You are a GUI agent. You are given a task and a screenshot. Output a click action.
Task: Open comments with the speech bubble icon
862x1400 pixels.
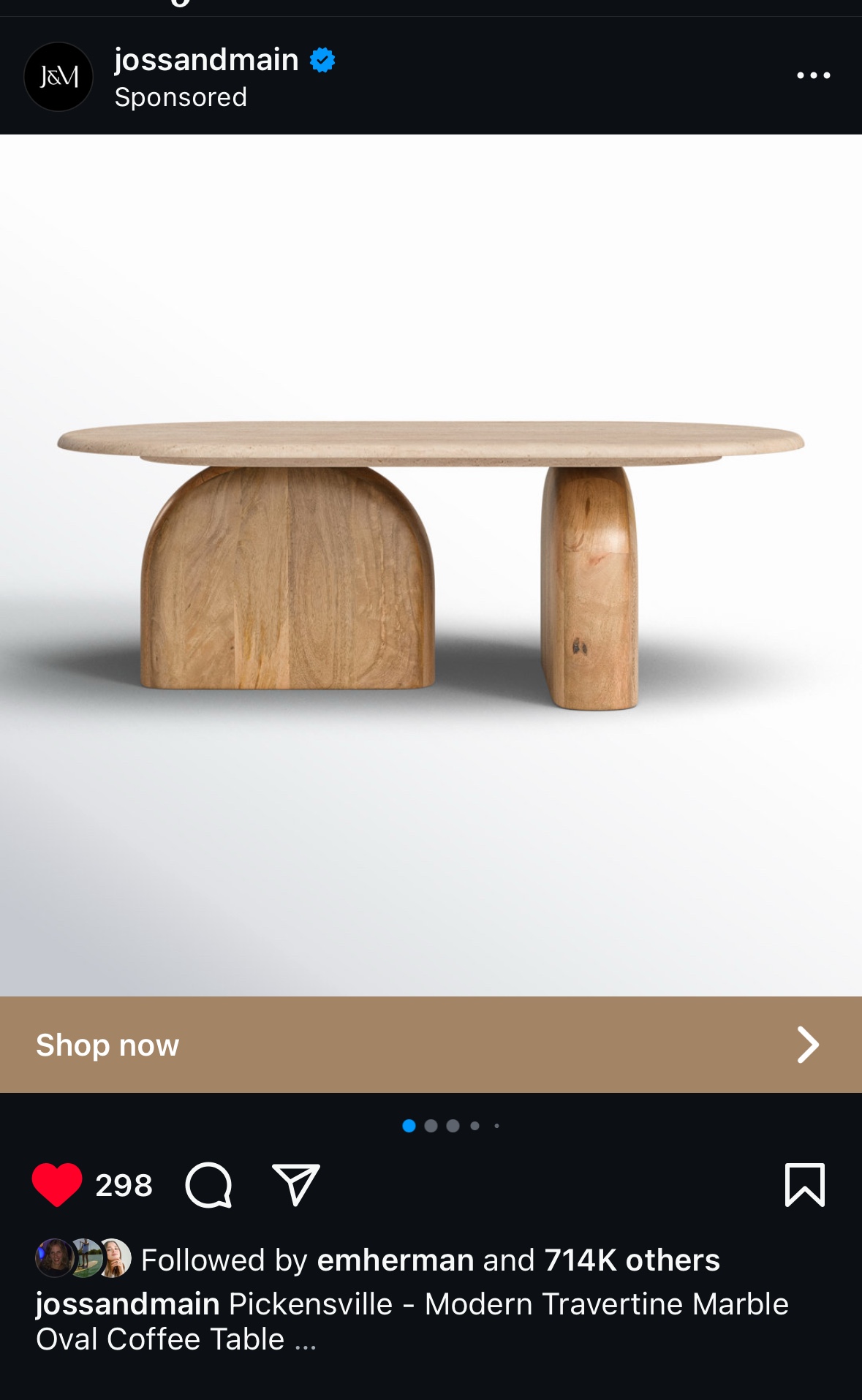click(x=209, y=1185)
